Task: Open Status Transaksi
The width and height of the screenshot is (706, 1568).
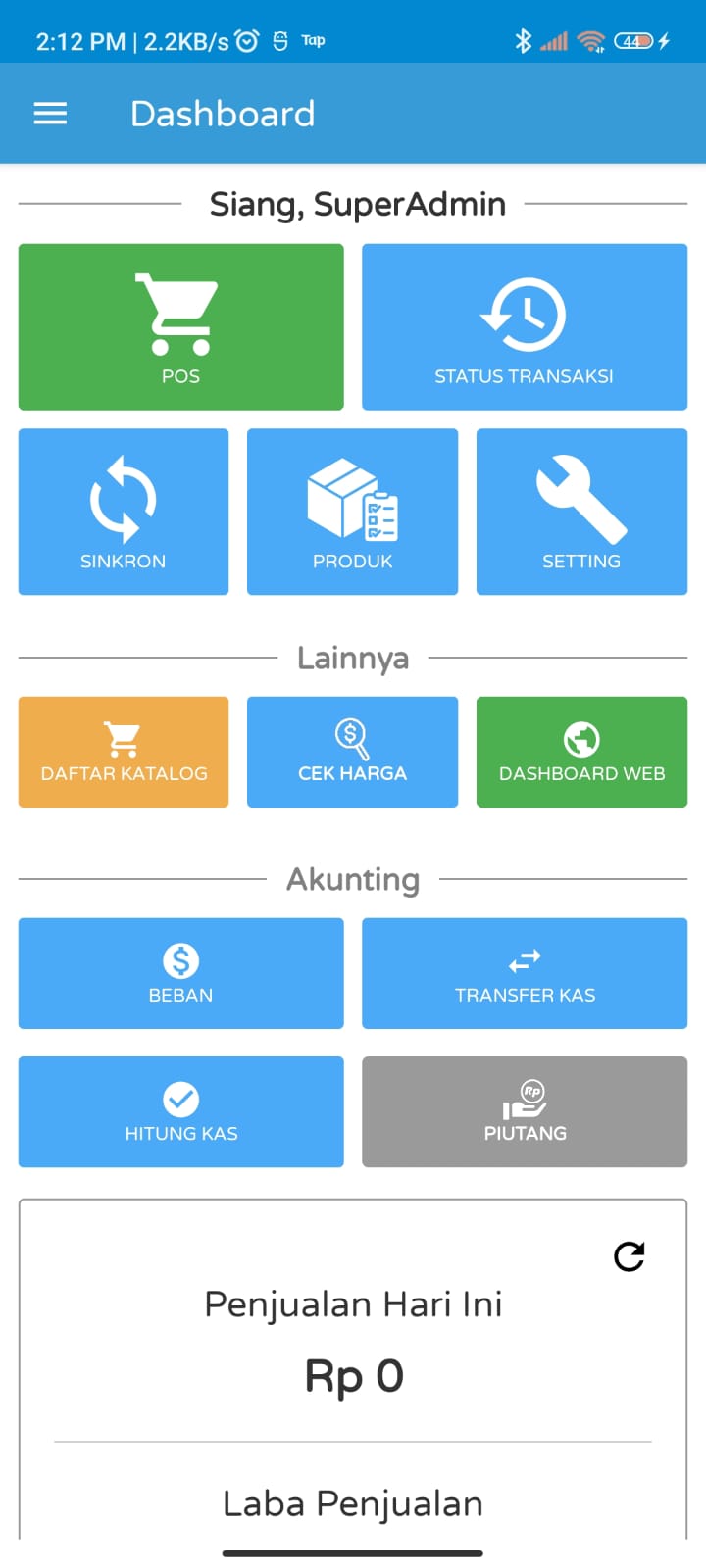Action: (525, 326)
